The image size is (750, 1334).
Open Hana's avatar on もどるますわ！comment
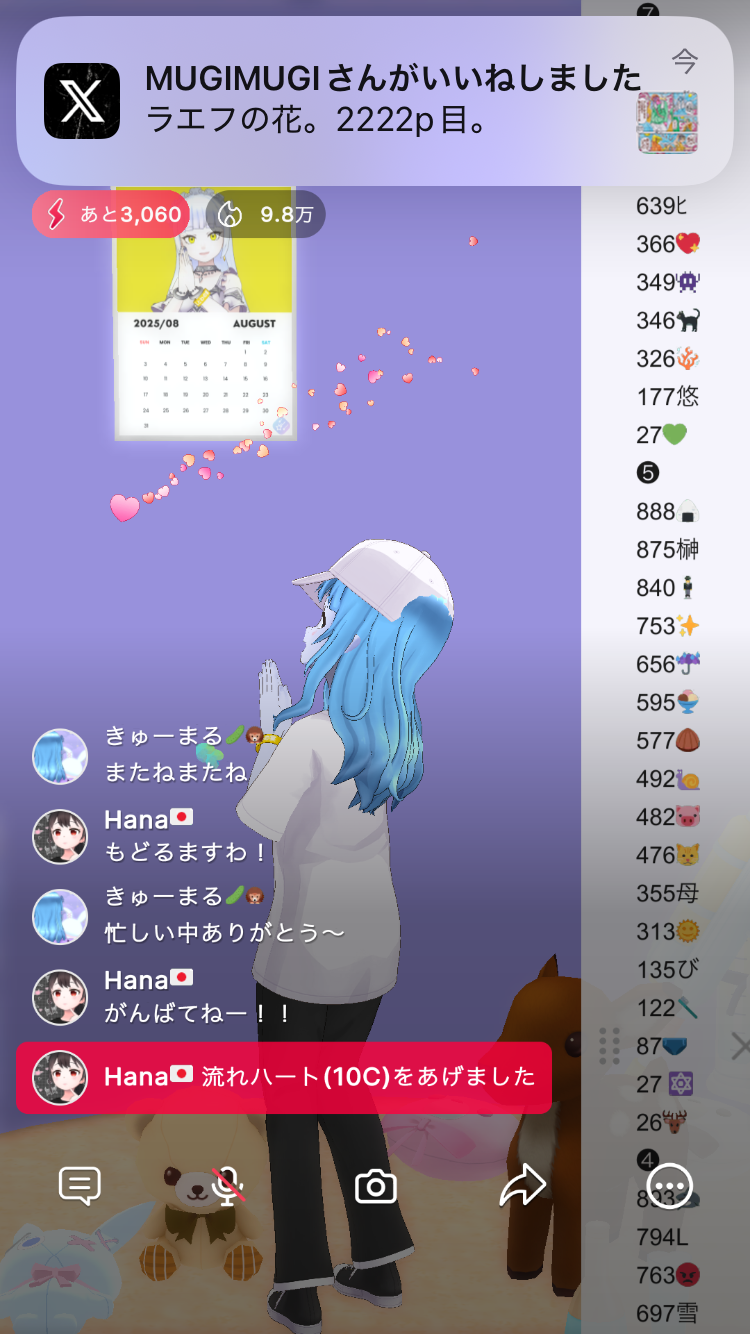click(x=60, y=837)
